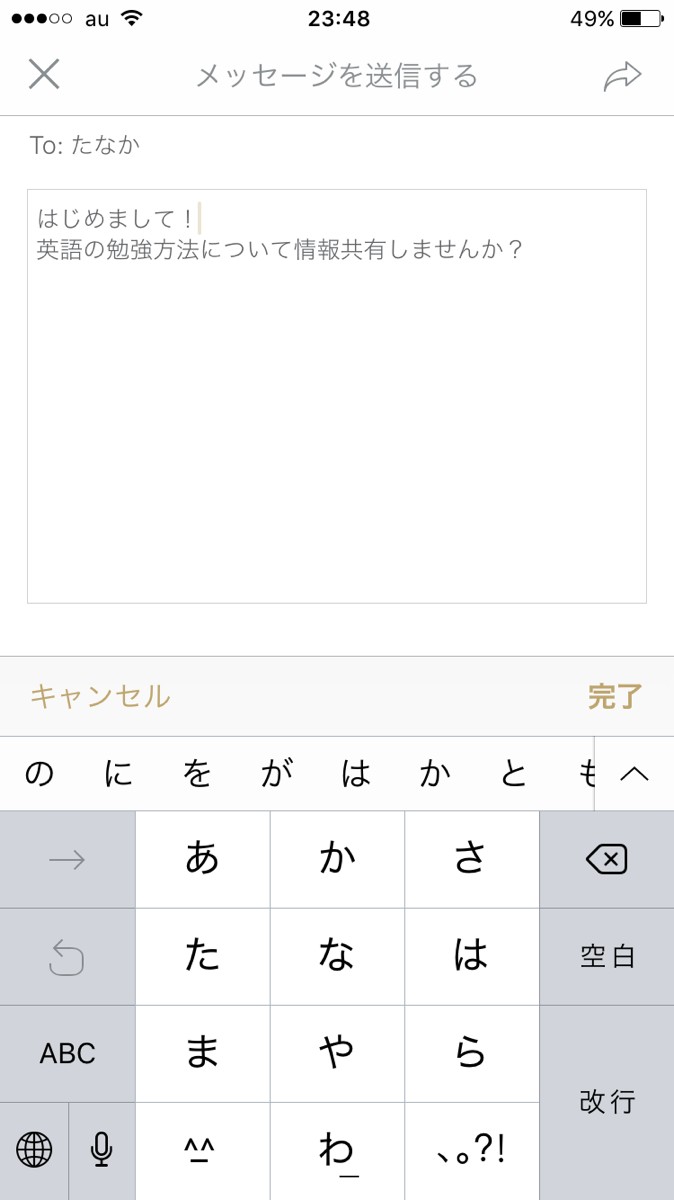Send the message with the arrow icon
Image resolution: width=674 pixels, height=1200 pixels.
(x=622, y=76)
